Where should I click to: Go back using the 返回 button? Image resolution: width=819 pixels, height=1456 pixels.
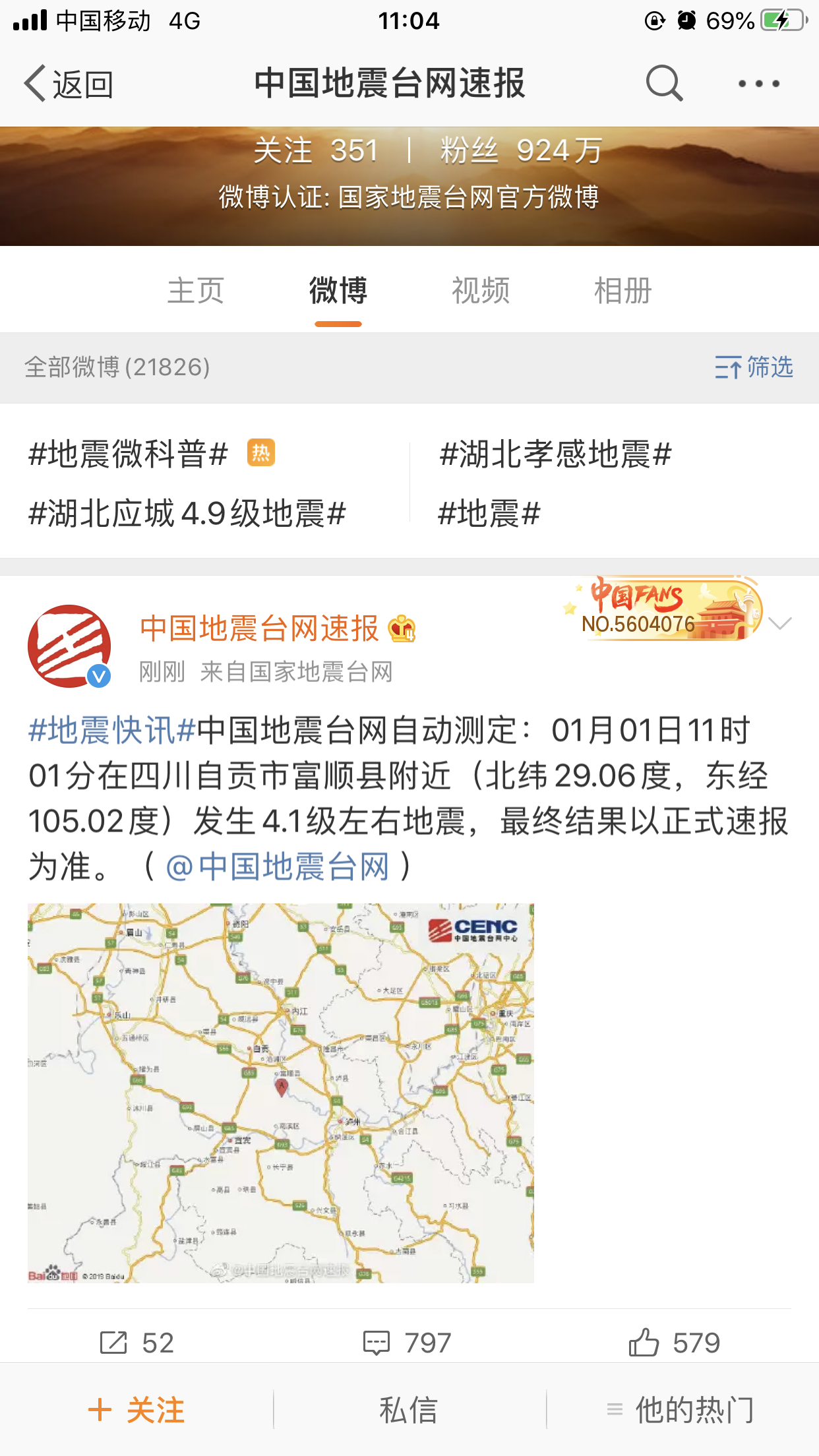[x=69, y=84]
